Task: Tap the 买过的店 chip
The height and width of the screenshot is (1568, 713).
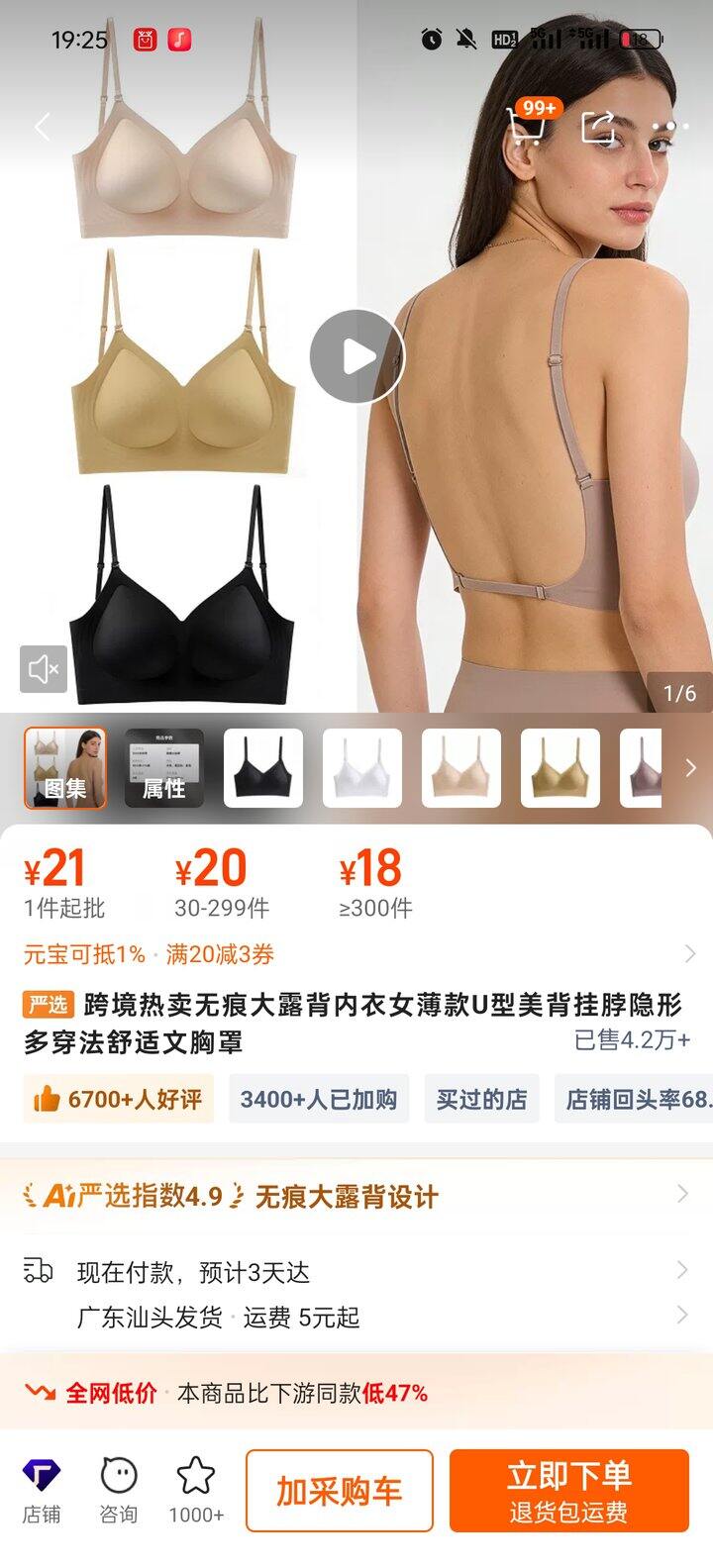Action: pyautogui.click(x=482, y=1099)
